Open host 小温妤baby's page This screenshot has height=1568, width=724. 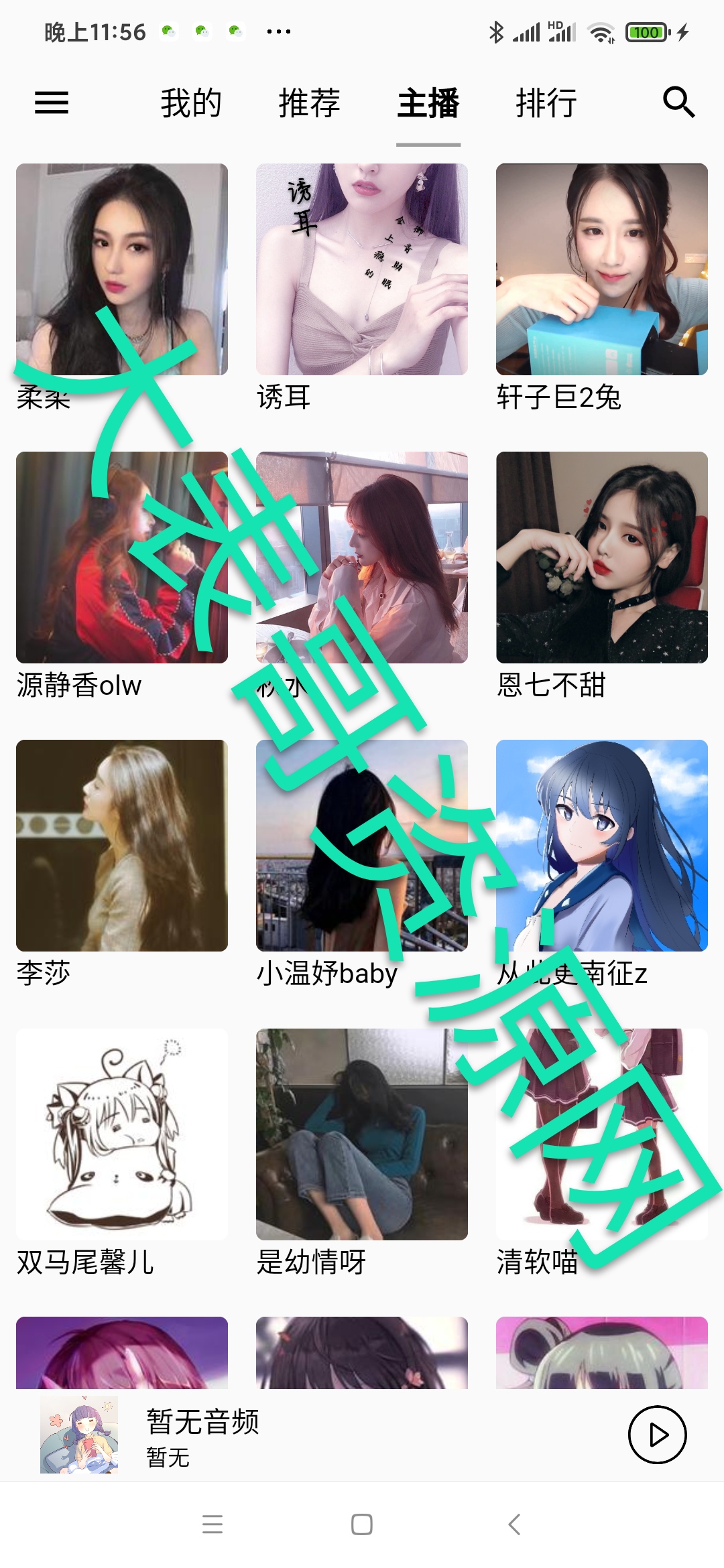(362, 846)
